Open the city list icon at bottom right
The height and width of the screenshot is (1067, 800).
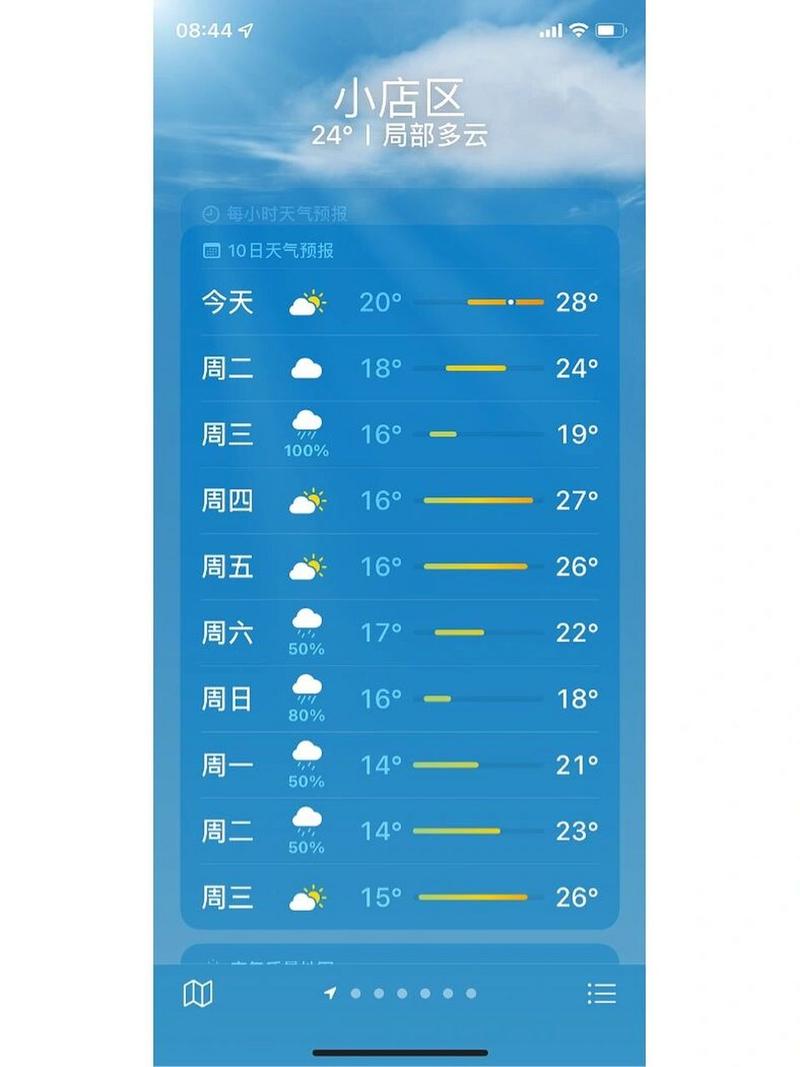[602, 993]
